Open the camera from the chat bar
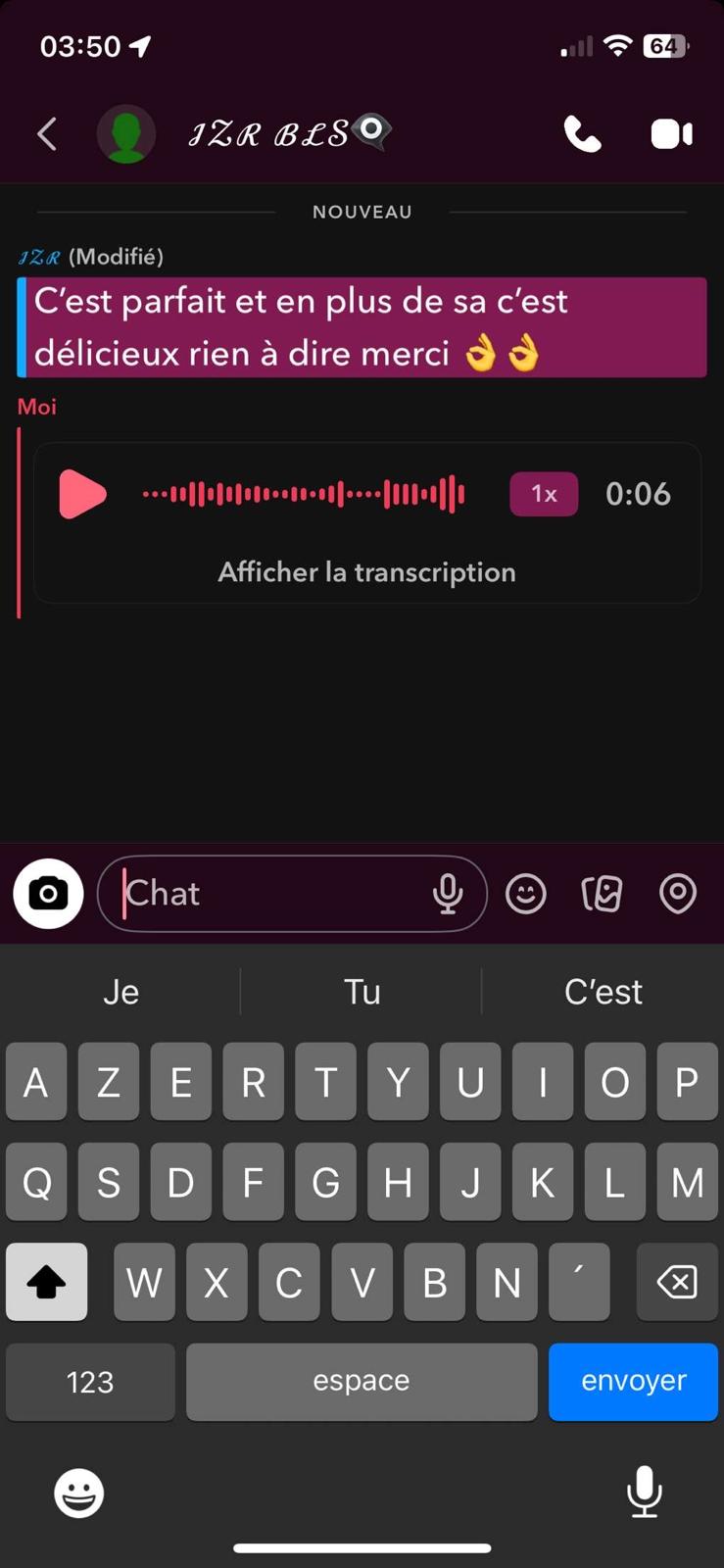 (x=48, y=894)
